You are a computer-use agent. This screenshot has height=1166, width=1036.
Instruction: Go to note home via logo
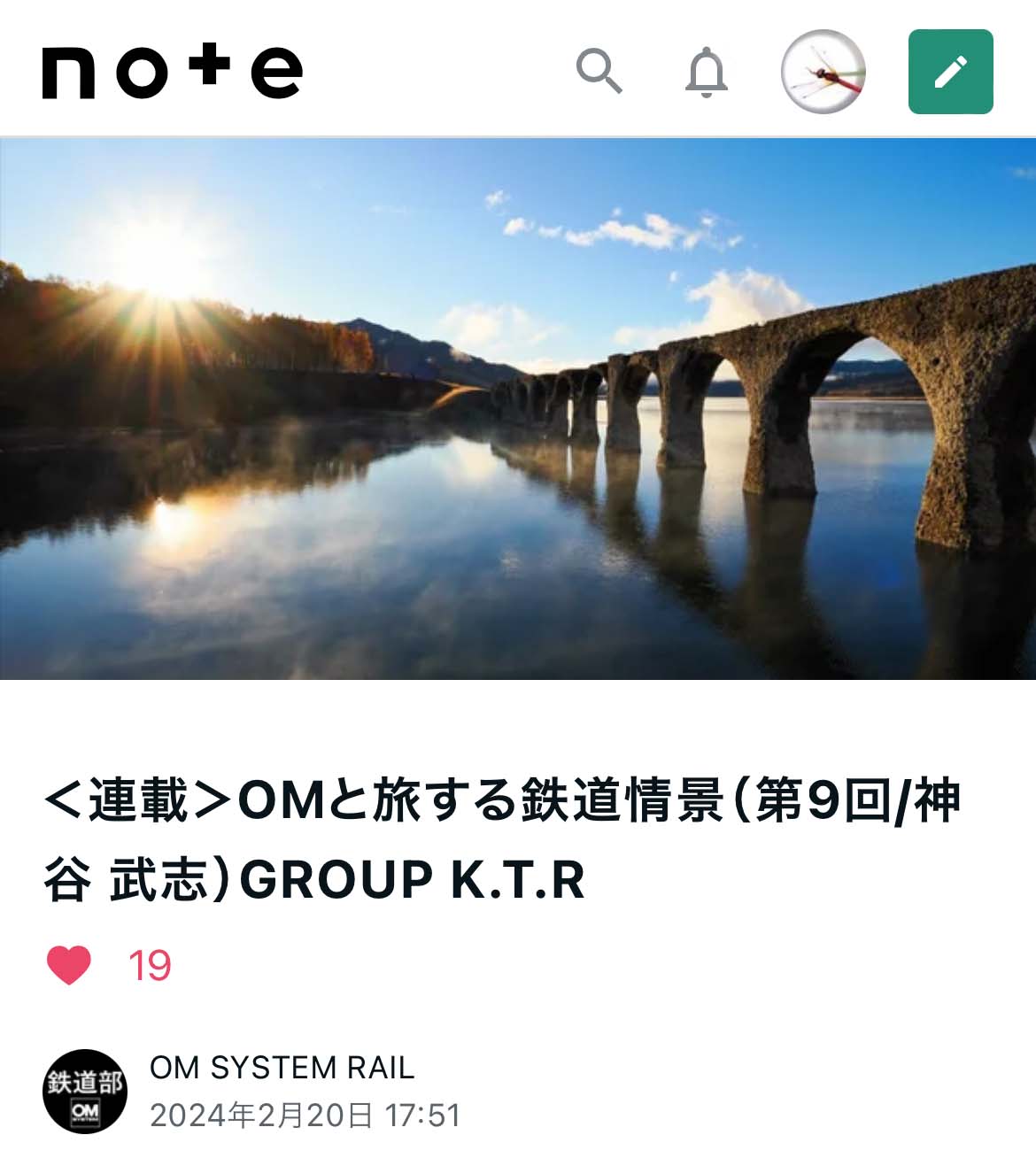pos(173,71)
